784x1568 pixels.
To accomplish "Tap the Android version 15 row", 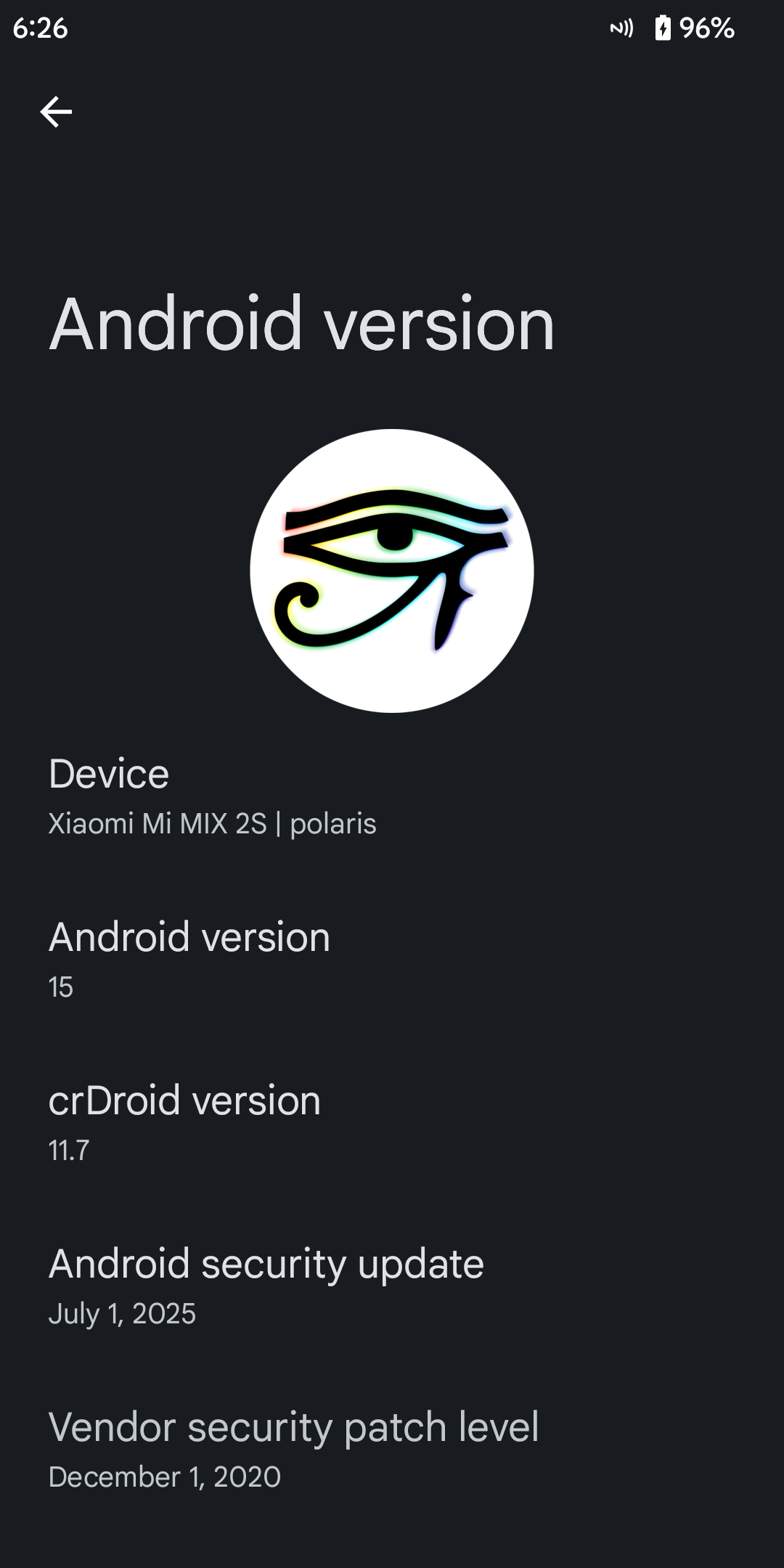I will point(392,960).
